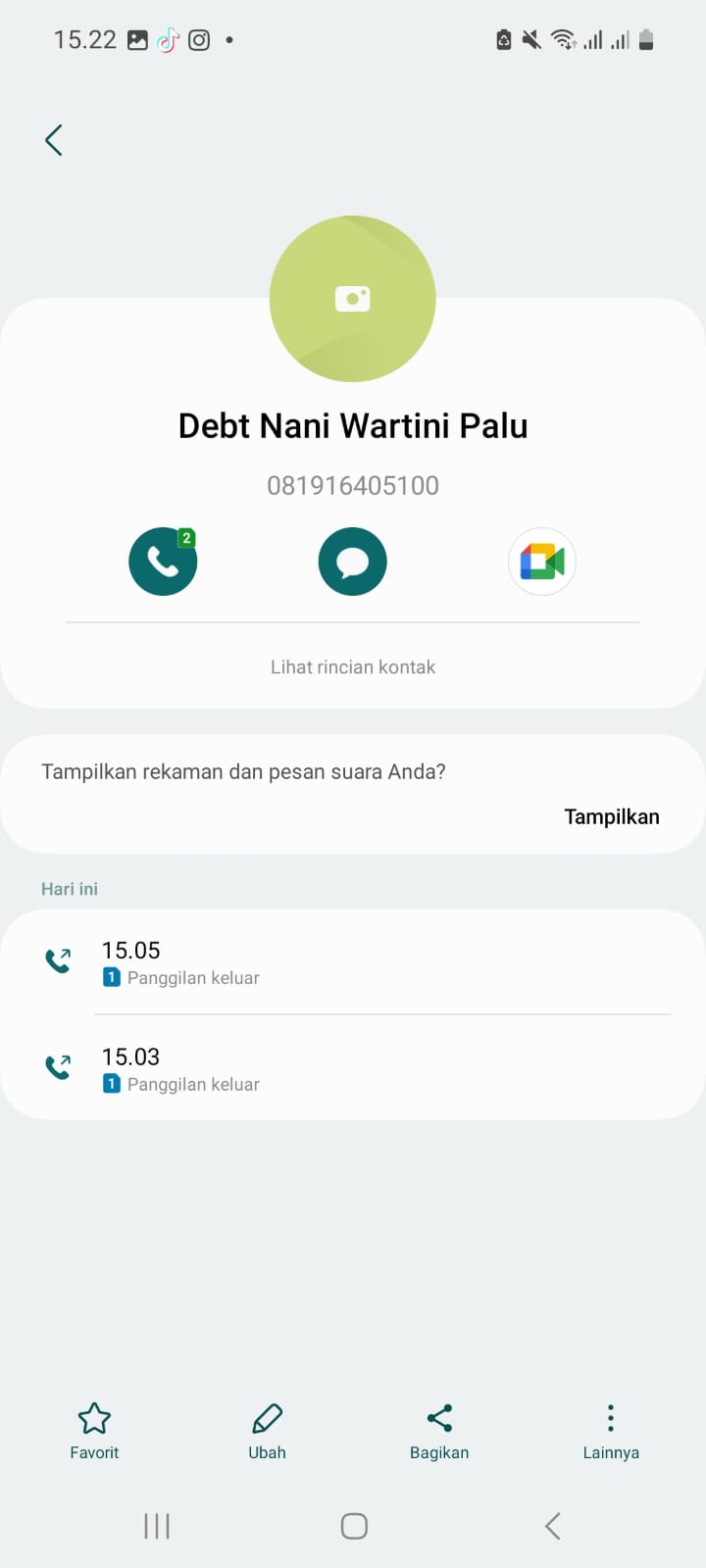Open Lihat rincian kontak
Screen dimensions: 706x1568
(x=353, y=667)
